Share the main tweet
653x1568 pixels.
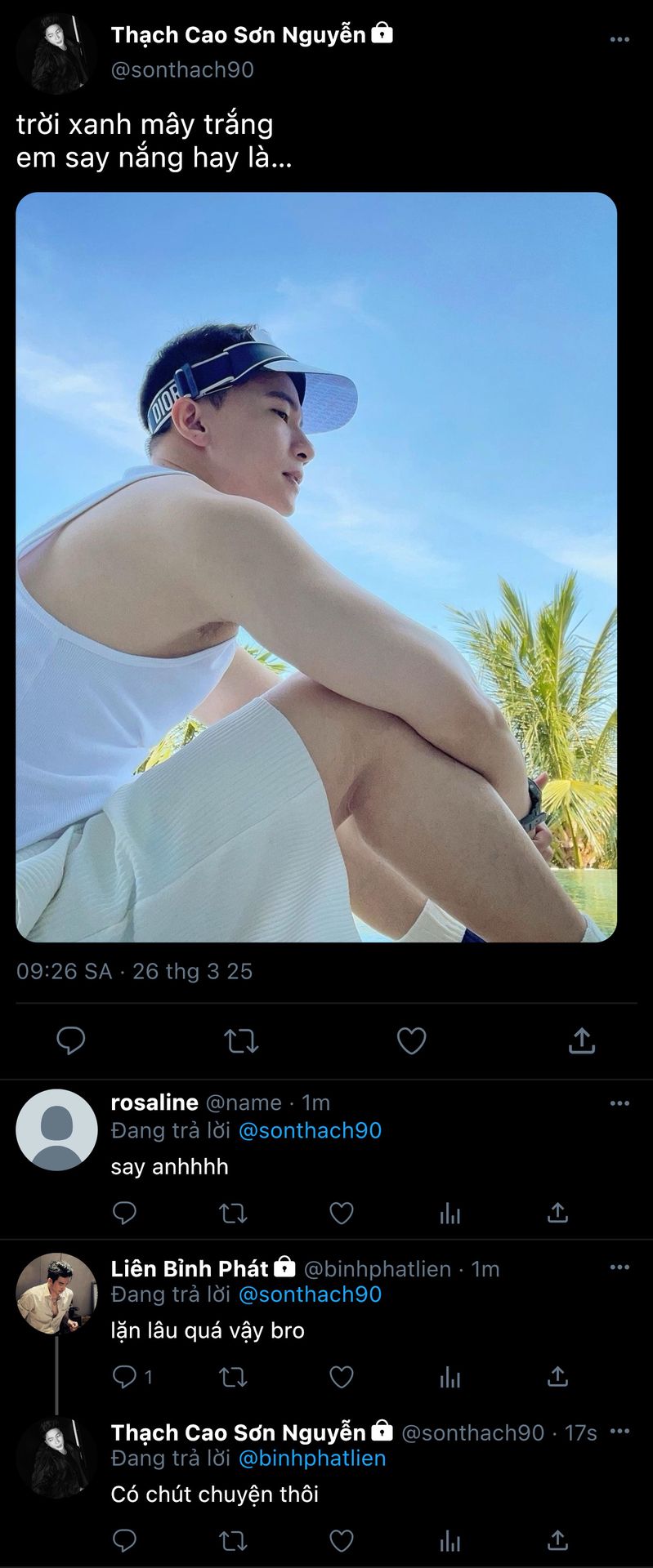pos(581,1040)
